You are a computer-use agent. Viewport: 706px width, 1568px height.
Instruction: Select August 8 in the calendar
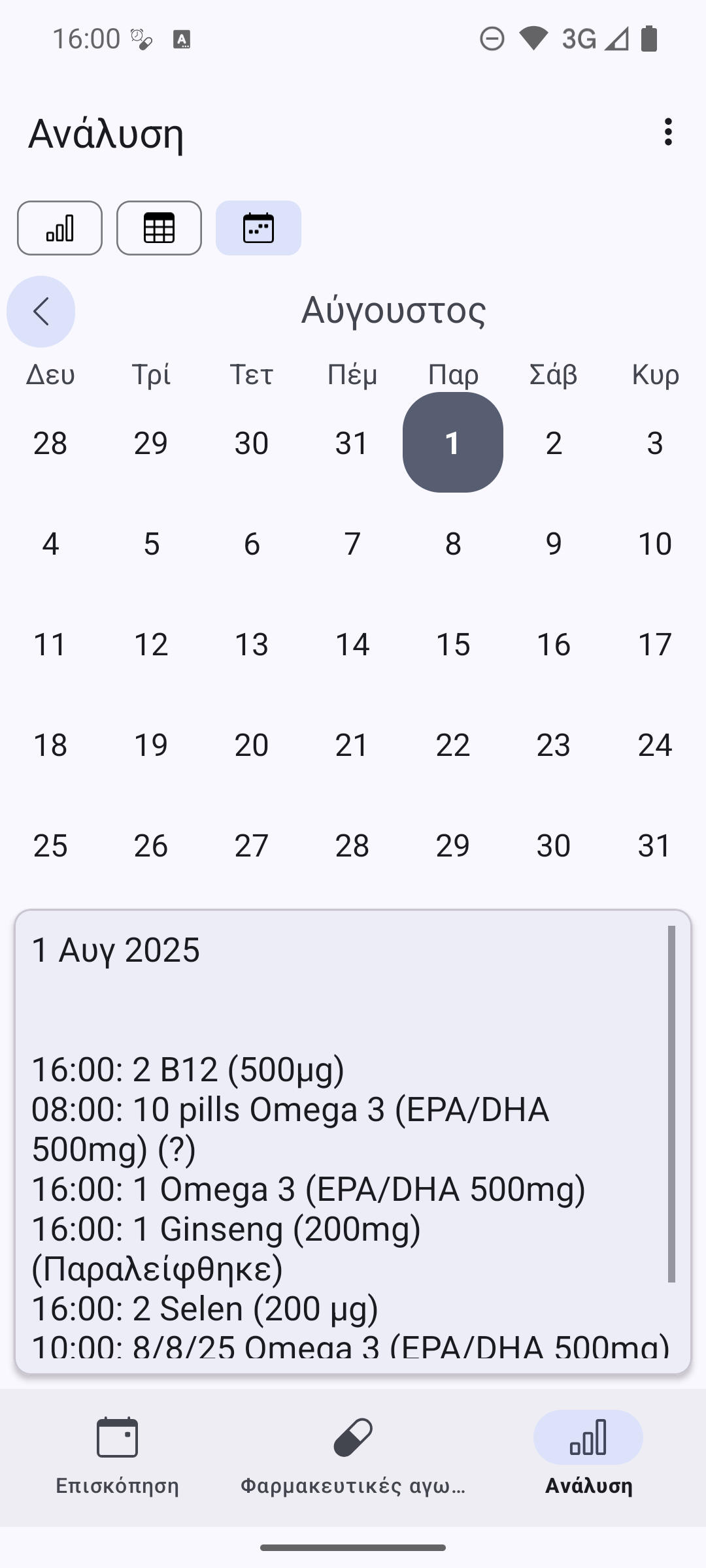[452, 544]
